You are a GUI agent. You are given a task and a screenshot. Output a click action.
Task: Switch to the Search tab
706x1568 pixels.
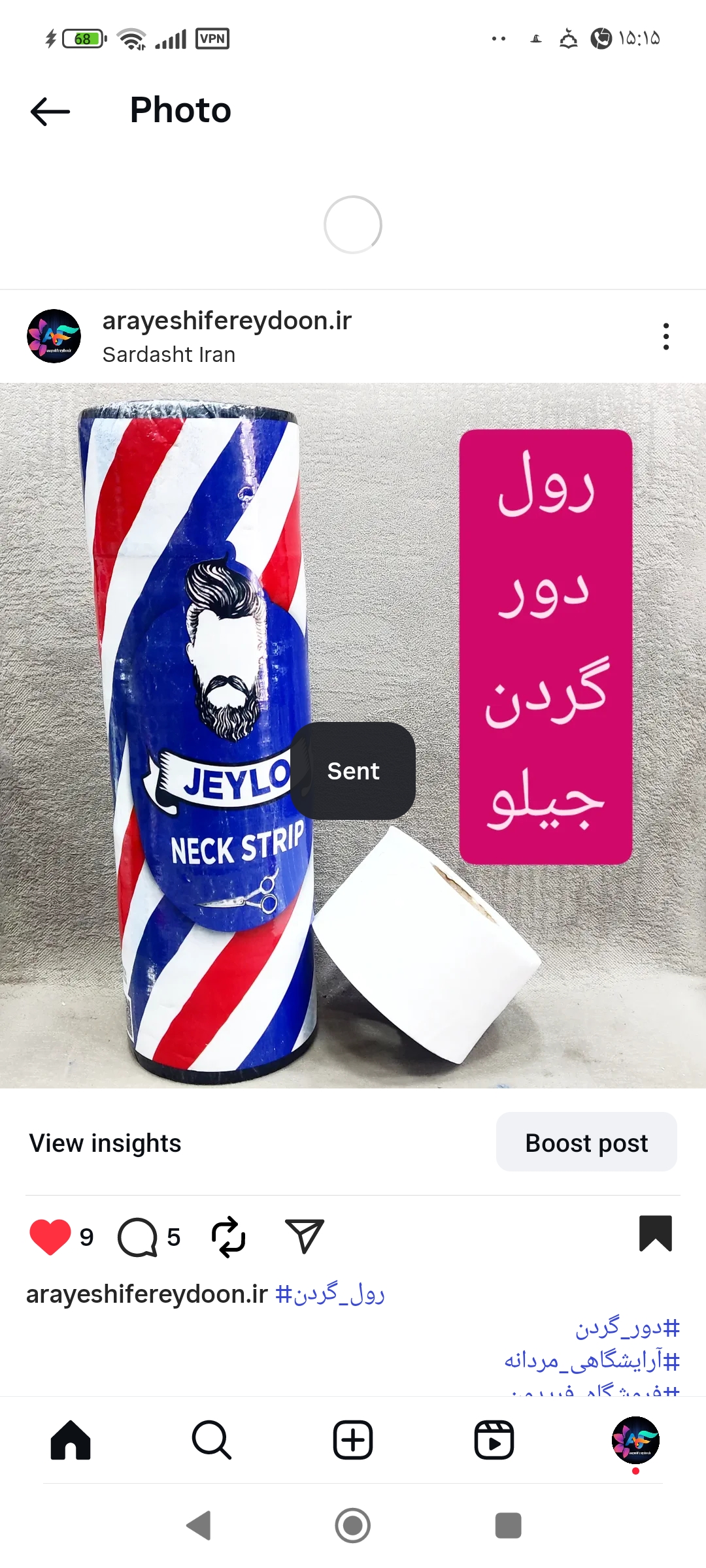[x=212, y=1440]
